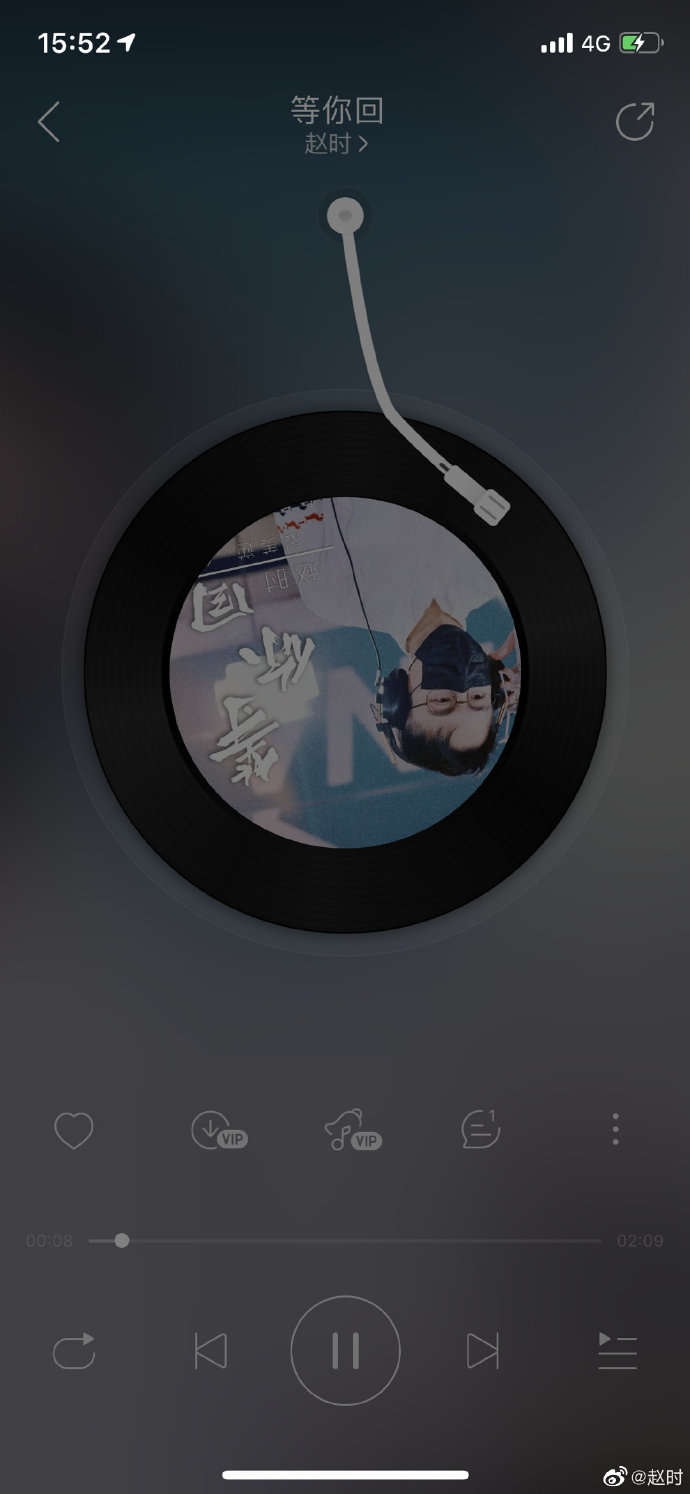Skip to the previous track
This screenshot has height=1494, width=690.
pos(210,1351)
